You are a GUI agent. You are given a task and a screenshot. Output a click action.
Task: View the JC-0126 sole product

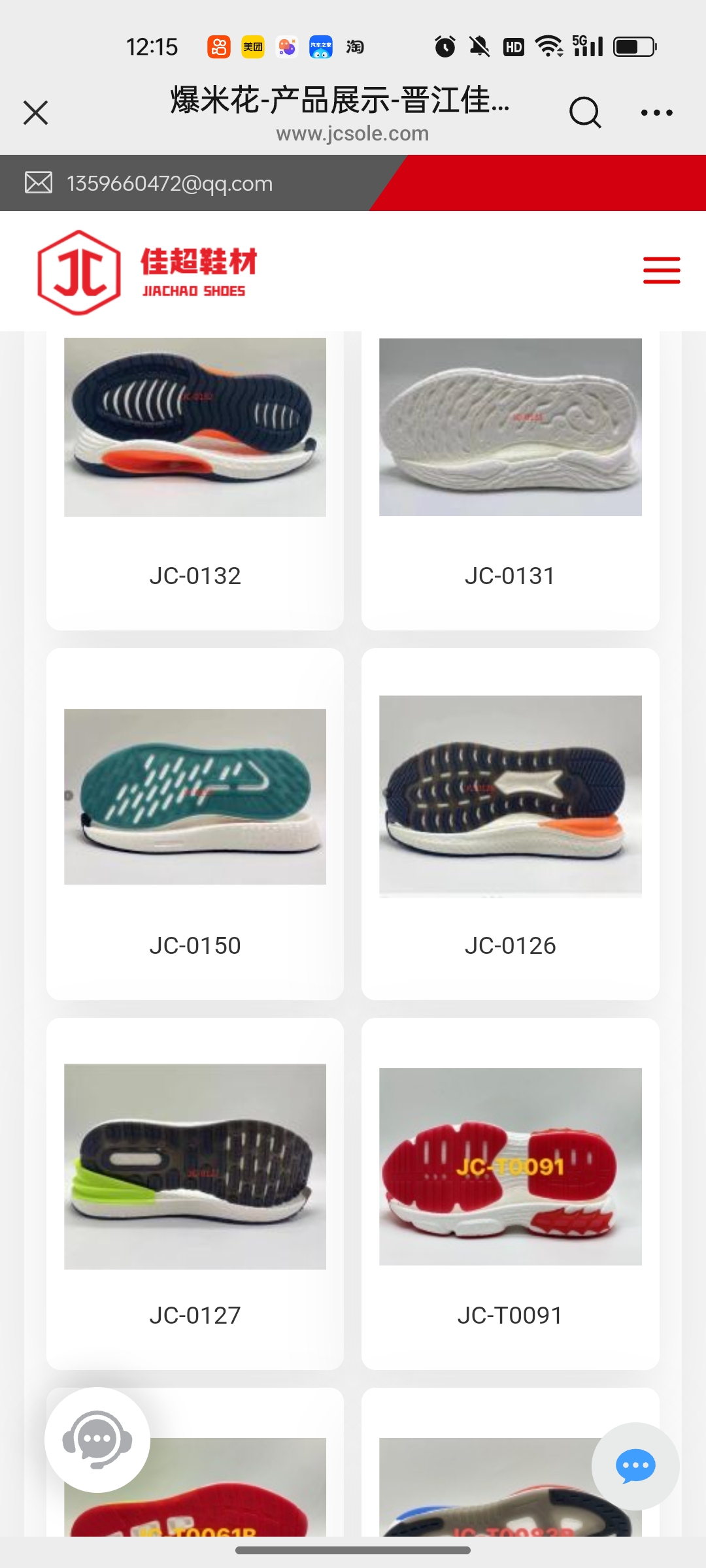coord(510,823)
